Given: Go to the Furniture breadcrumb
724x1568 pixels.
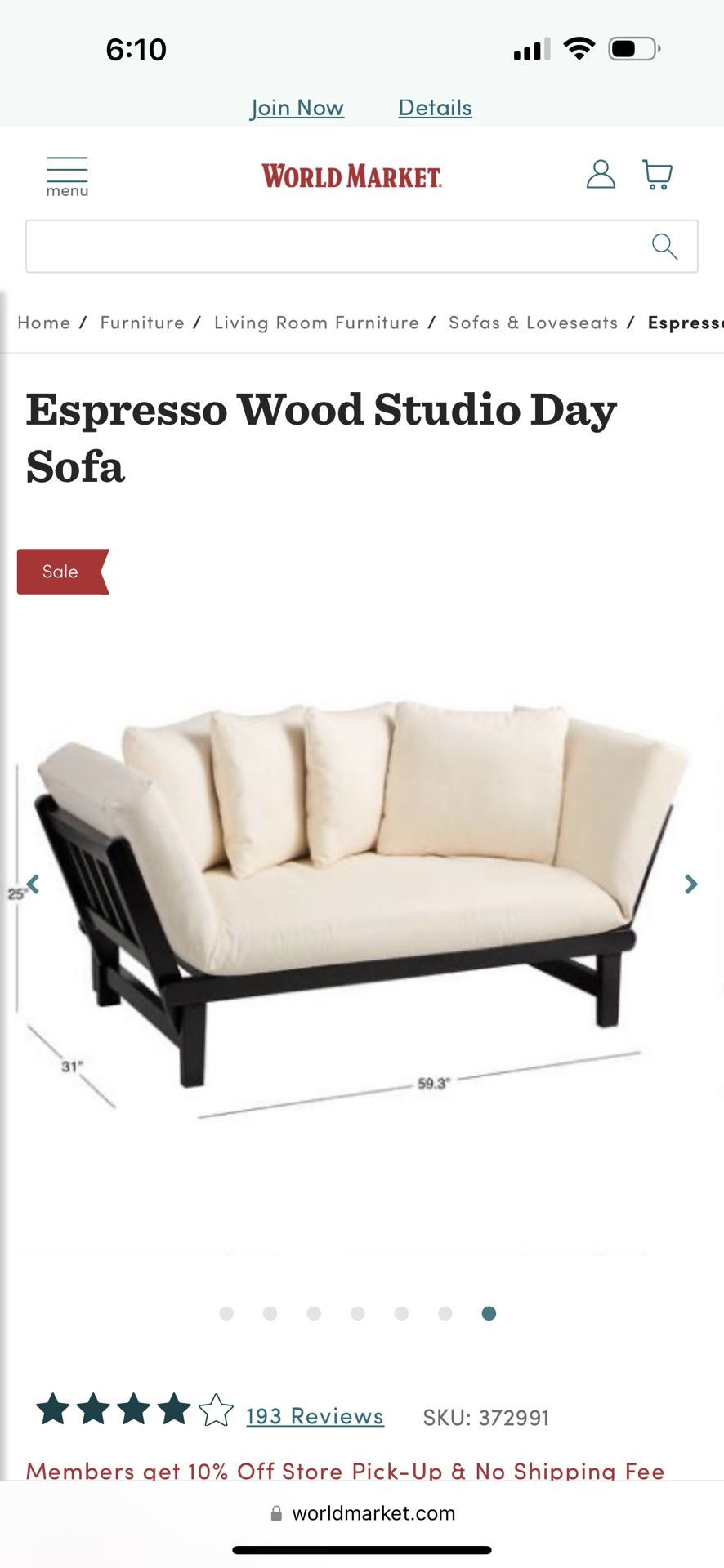Looking at the screenshot, I should [142, 323].
